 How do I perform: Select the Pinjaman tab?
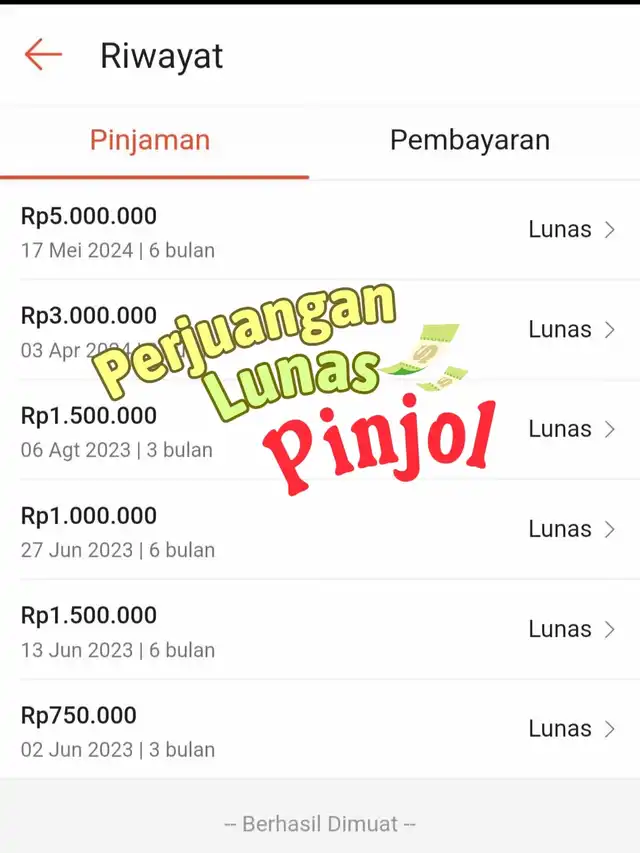click(150, 140)
